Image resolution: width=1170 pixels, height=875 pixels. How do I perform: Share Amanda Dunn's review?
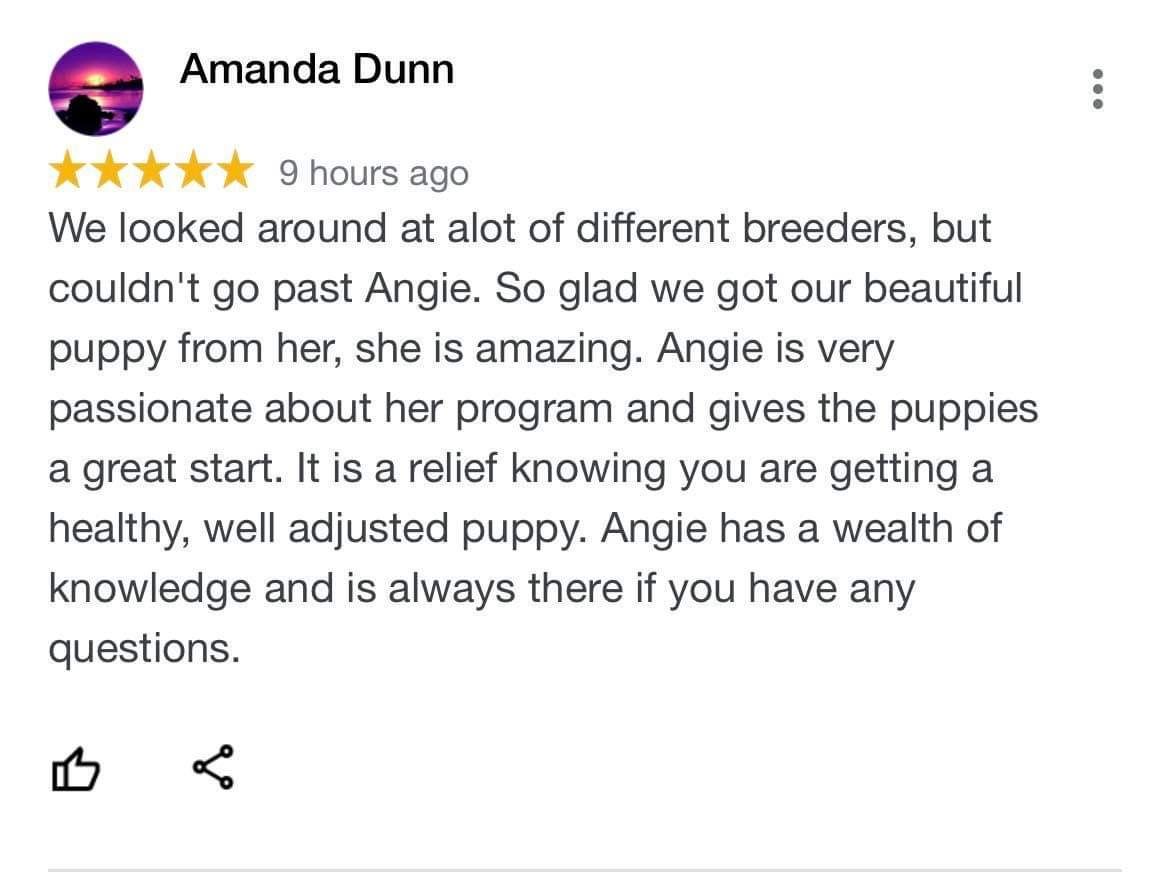point(213,767)
